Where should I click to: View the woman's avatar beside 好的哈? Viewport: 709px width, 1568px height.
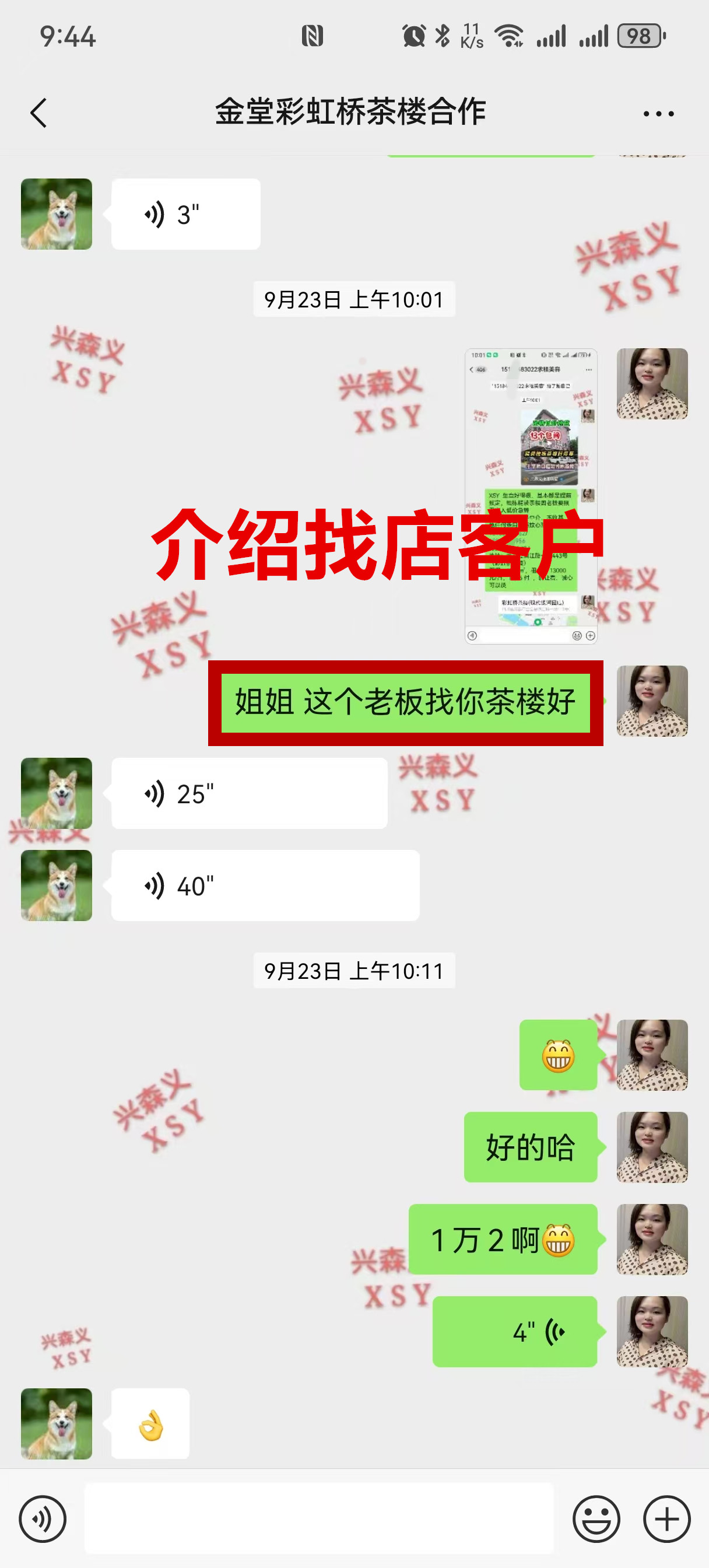(x=652, y=1147)
